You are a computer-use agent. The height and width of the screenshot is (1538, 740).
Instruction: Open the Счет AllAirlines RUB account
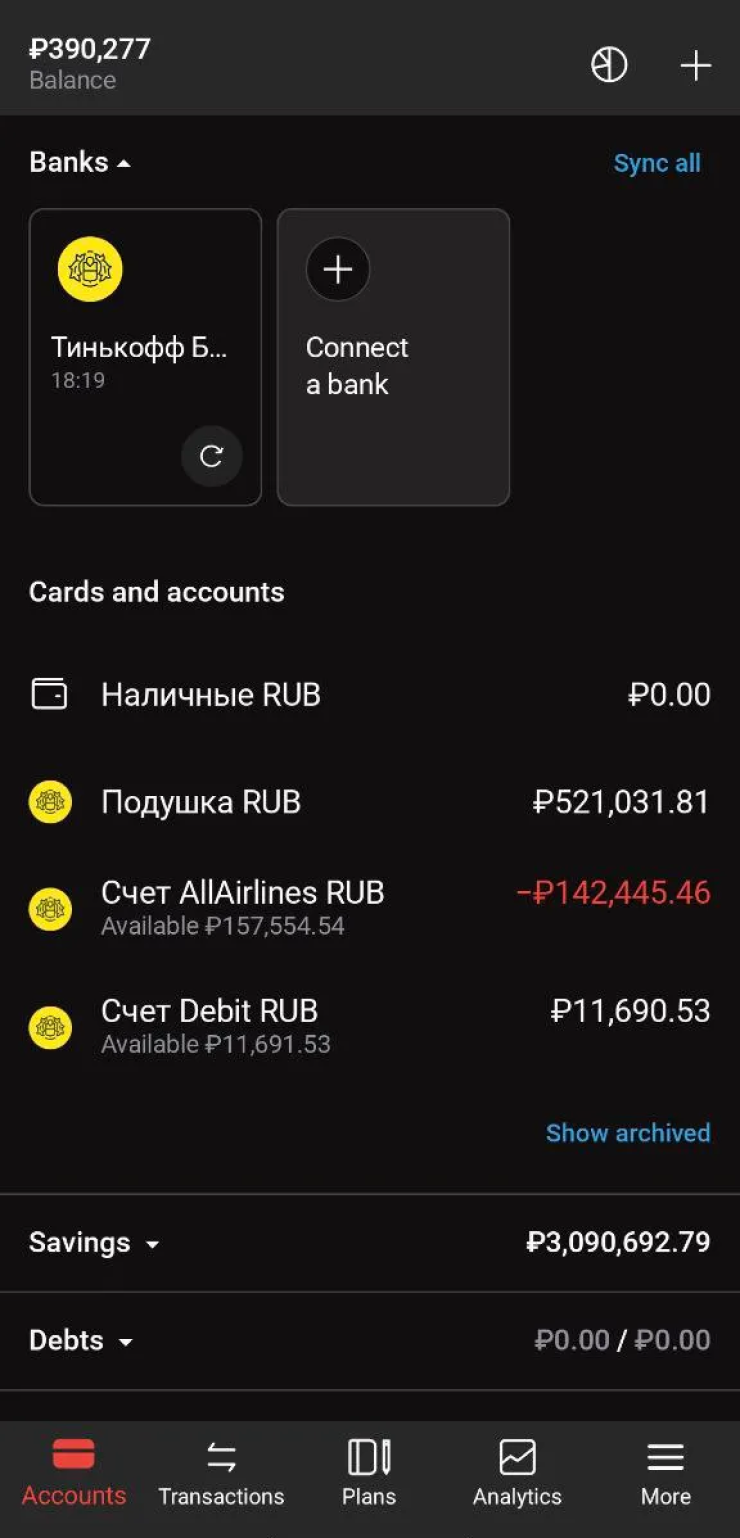pyautogui.click(x=370, y=908)
